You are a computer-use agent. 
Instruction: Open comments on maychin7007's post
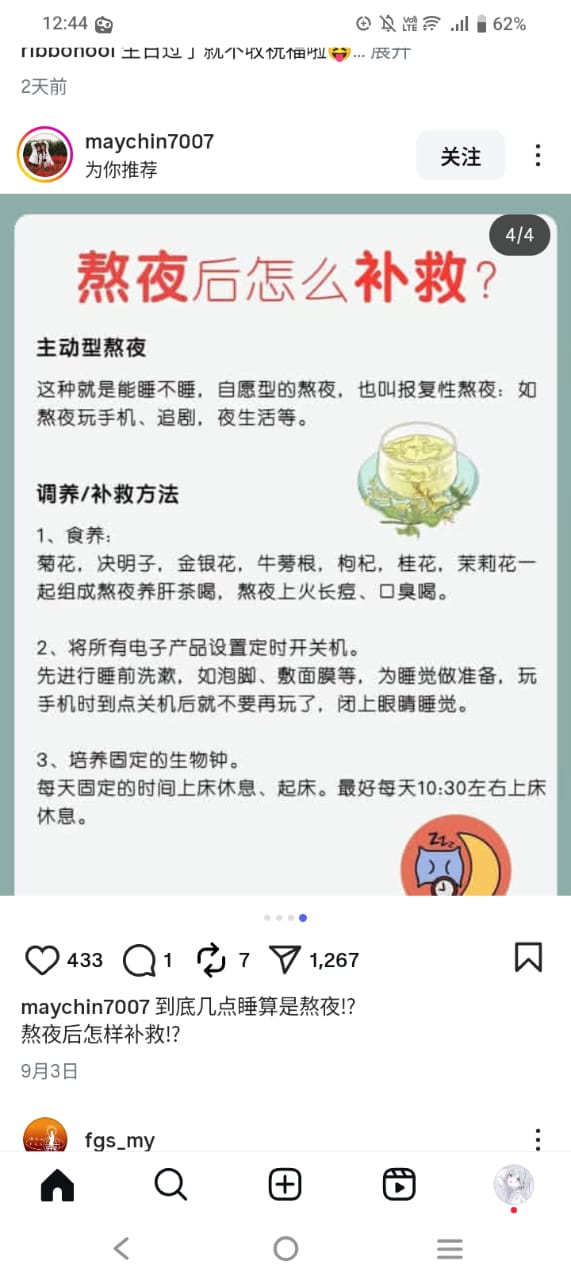(138, 960)
